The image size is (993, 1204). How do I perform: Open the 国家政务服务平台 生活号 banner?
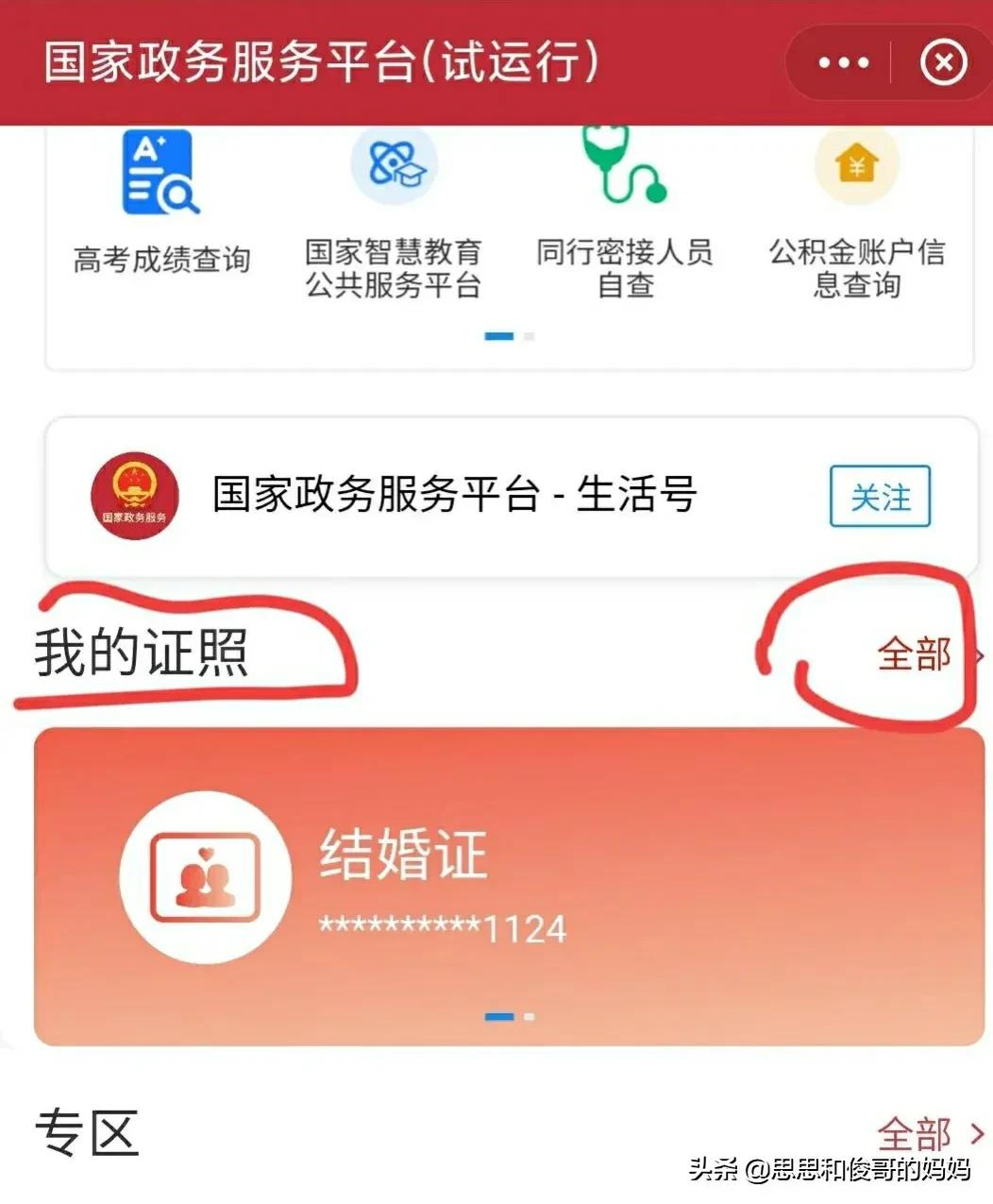(453, 496)
